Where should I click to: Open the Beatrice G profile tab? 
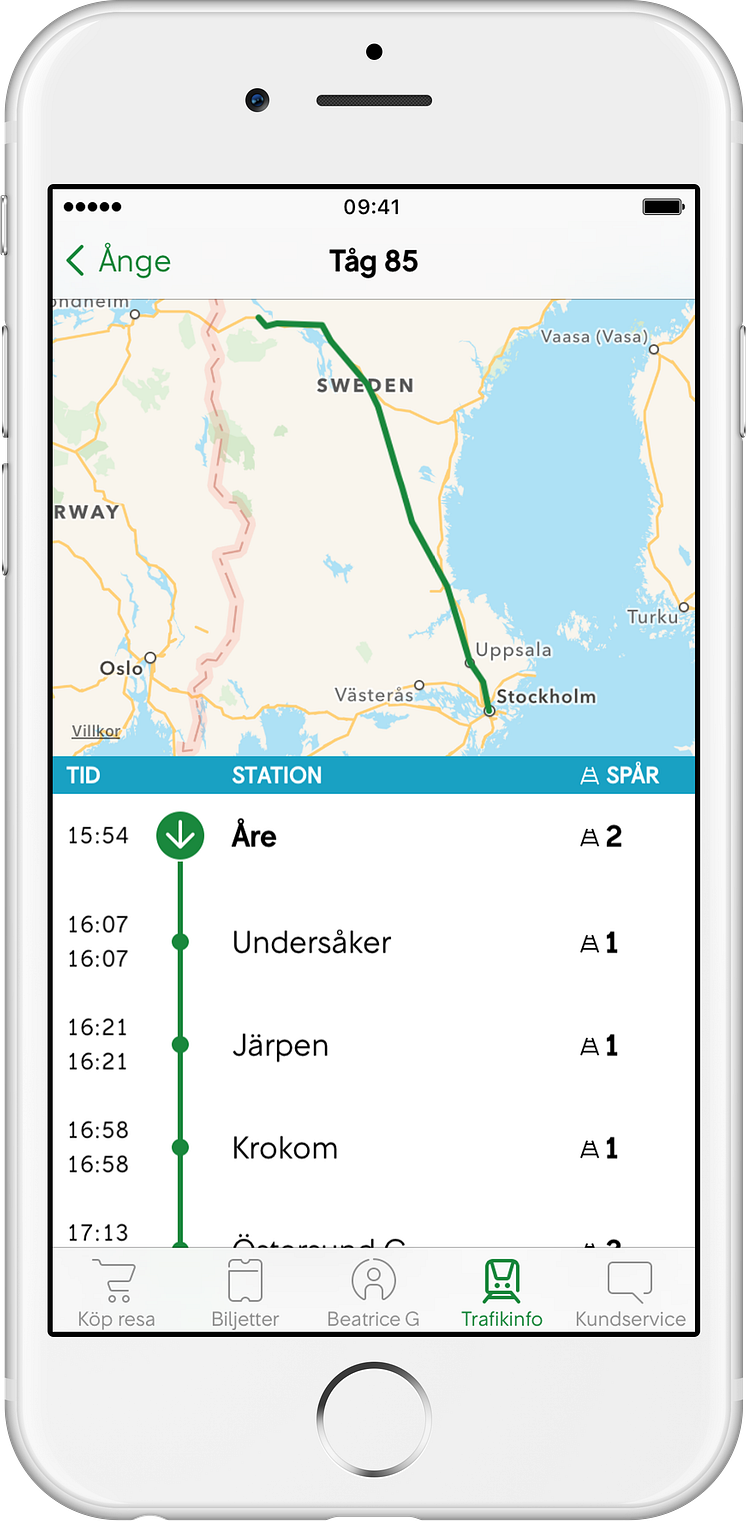coord(373,1293)
